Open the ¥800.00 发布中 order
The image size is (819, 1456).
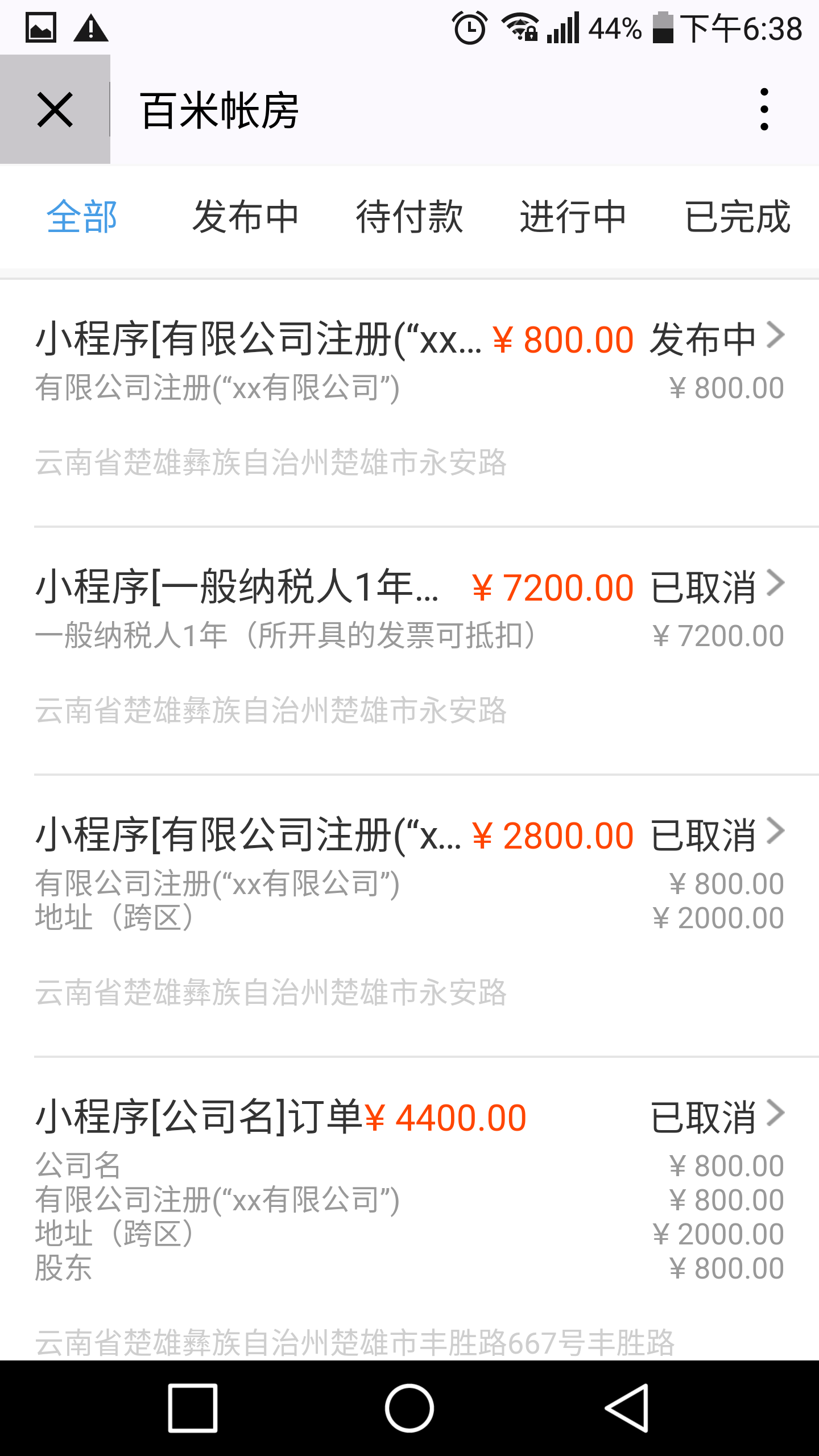pyautogui.click(x=409, y=398)
